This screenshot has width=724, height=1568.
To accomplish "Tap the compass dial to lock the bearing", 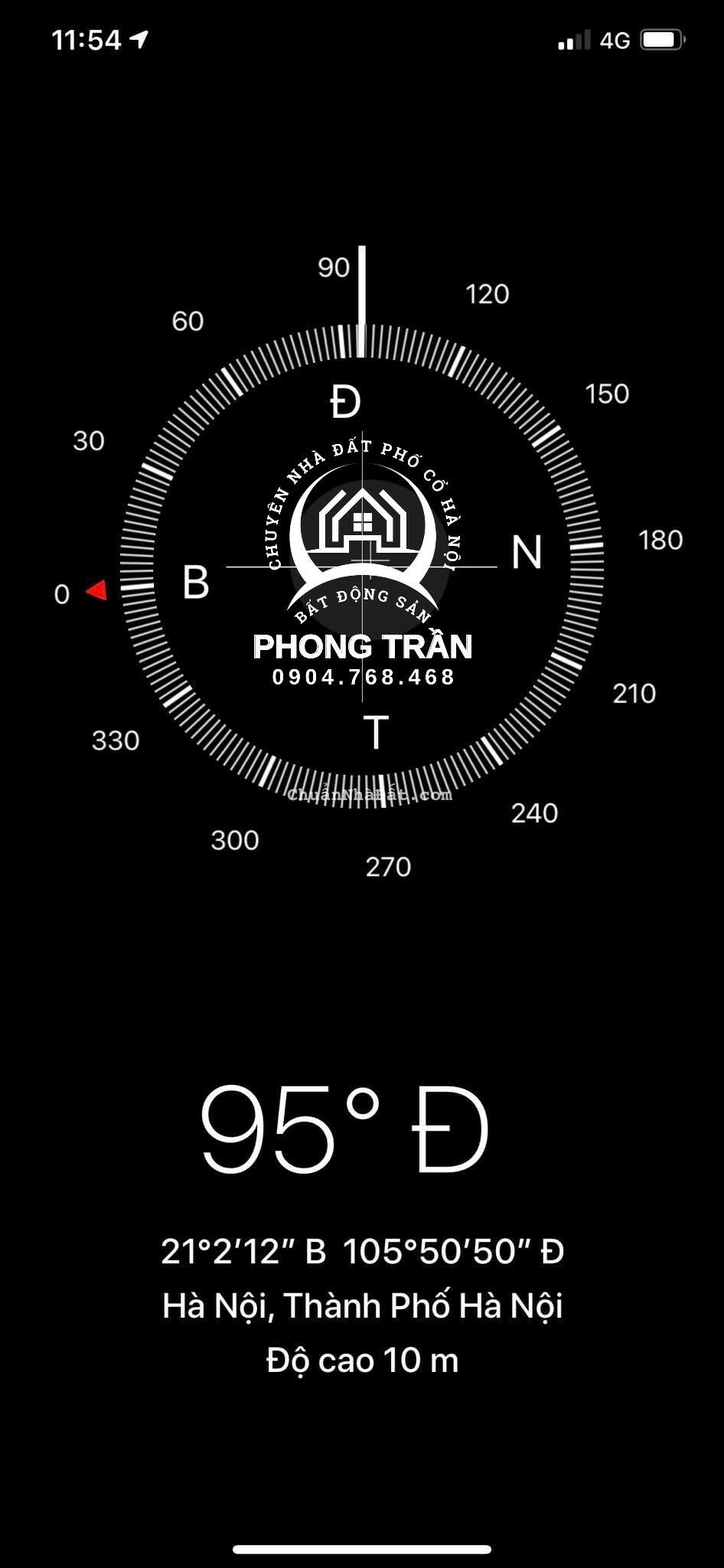I will 362,567.
